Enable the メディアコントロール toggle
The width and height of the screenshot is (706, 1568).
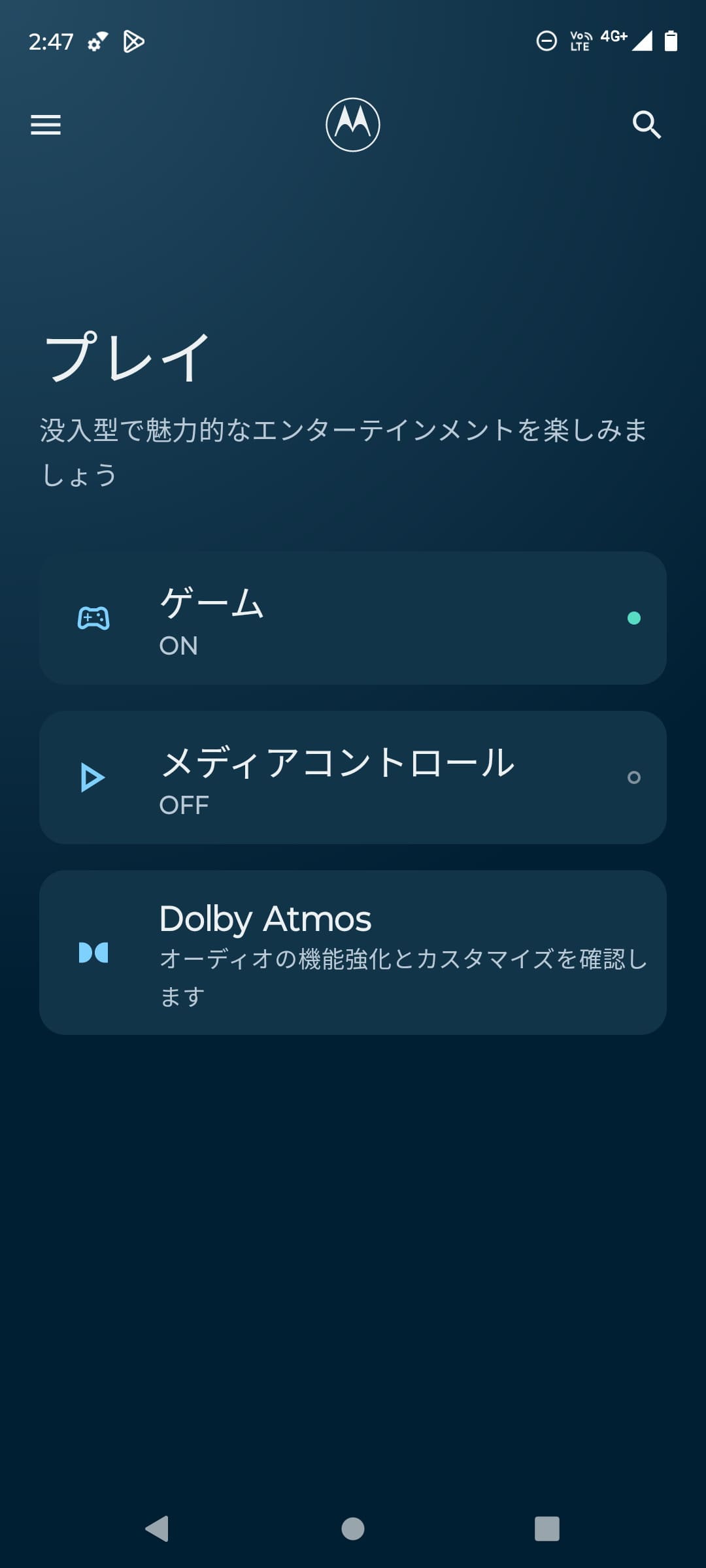coord(633,777)
